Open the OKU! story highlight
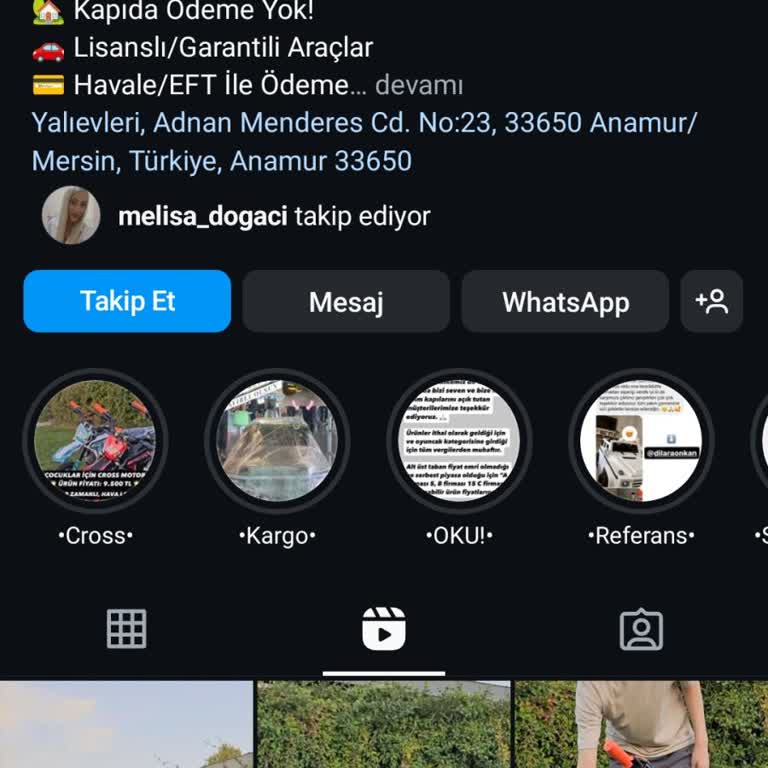 [x=459, y=441]
